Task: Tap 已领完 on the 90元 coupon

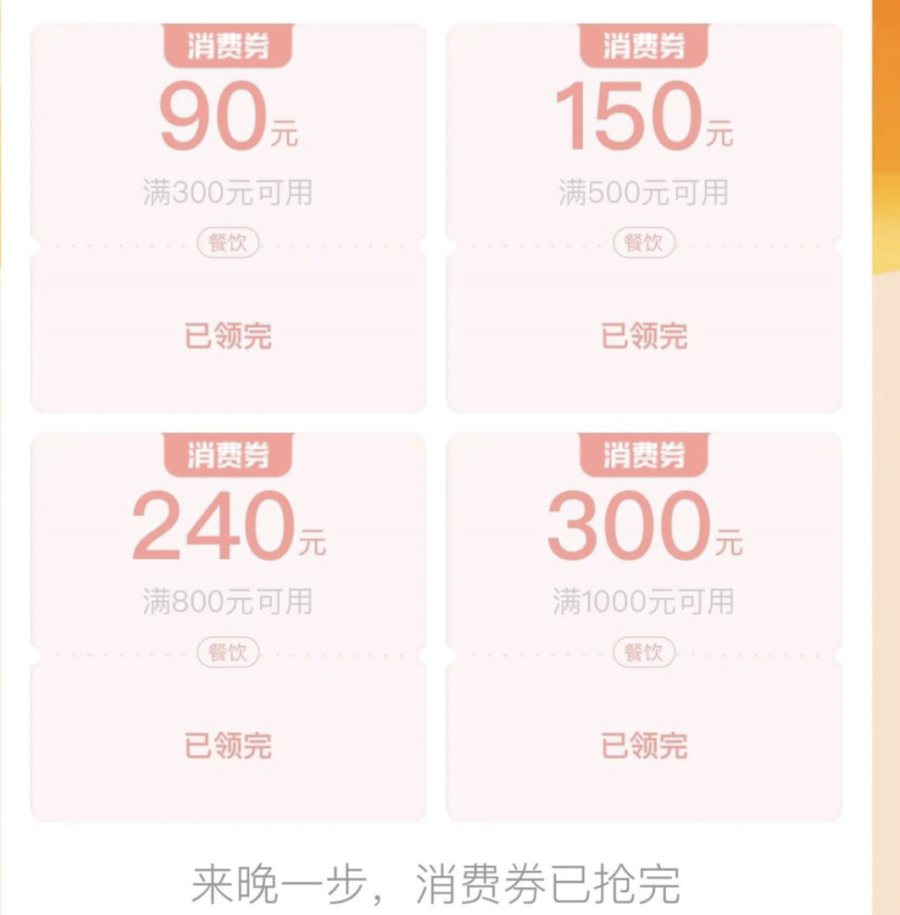Action: (x=228, y=336)
